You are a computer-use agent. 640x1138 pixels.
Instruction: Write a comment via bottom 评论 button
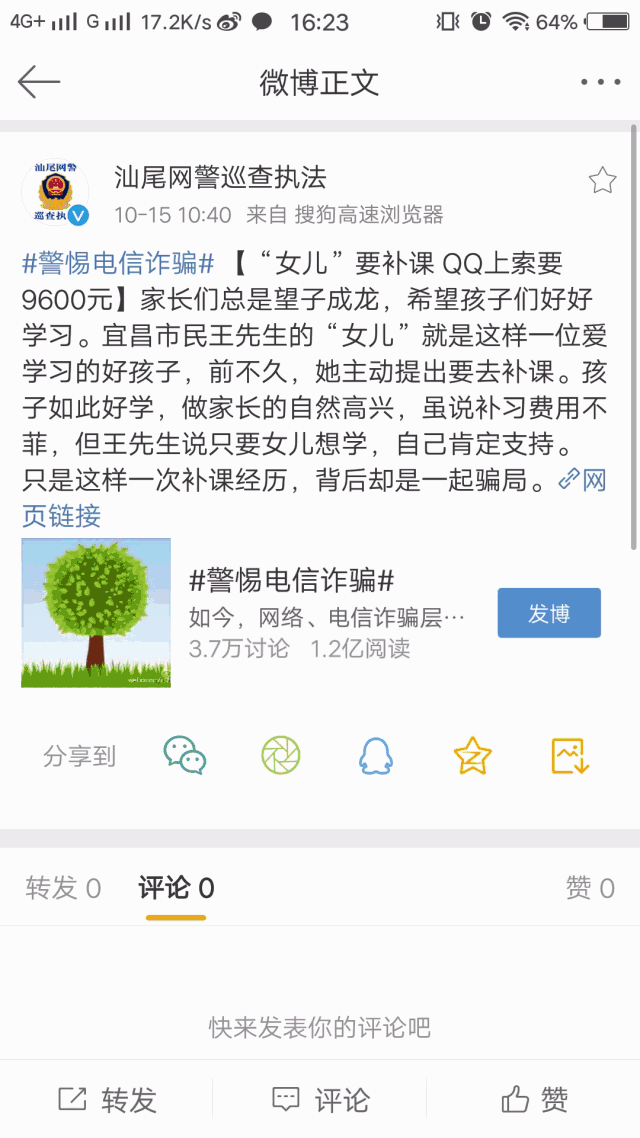click(320, 1100)
